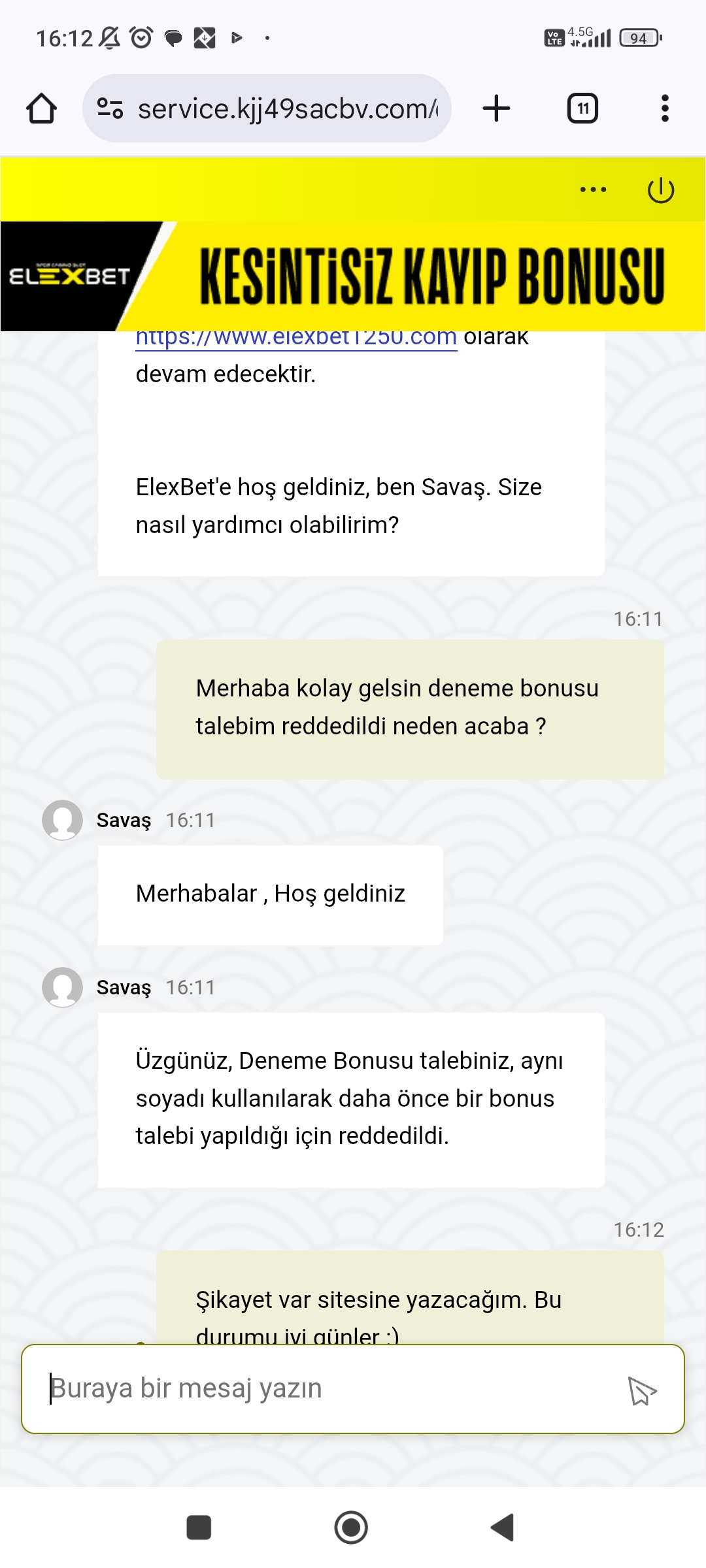Send the message with the arrow icon
Viewport: 706px width, 1568px height.
[x=642, y=1390]
